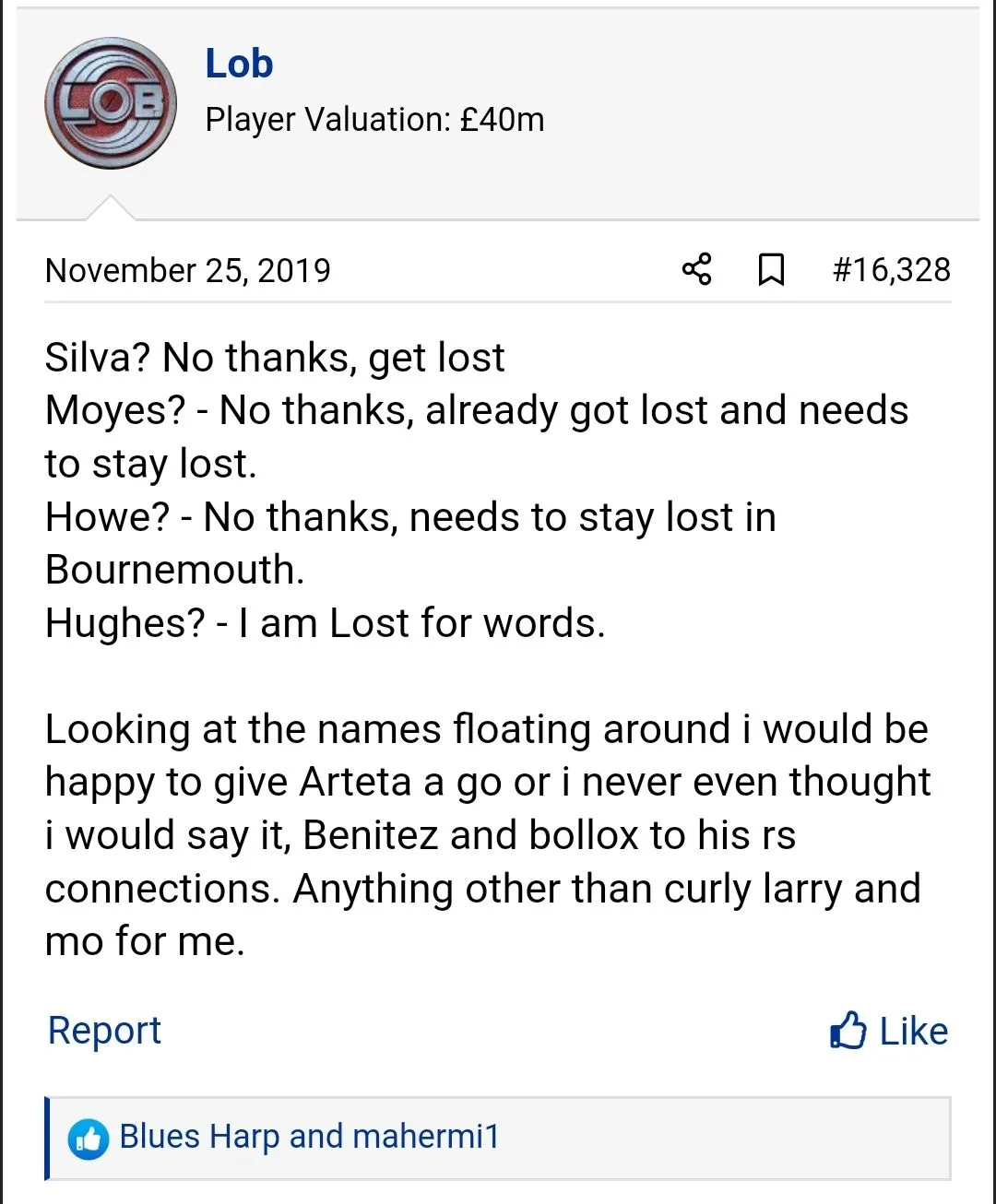The height and width of the screenshot is (1204, 996).
Task: Bookmark this post
Action: pyautogui.click(x=771, y=269)
